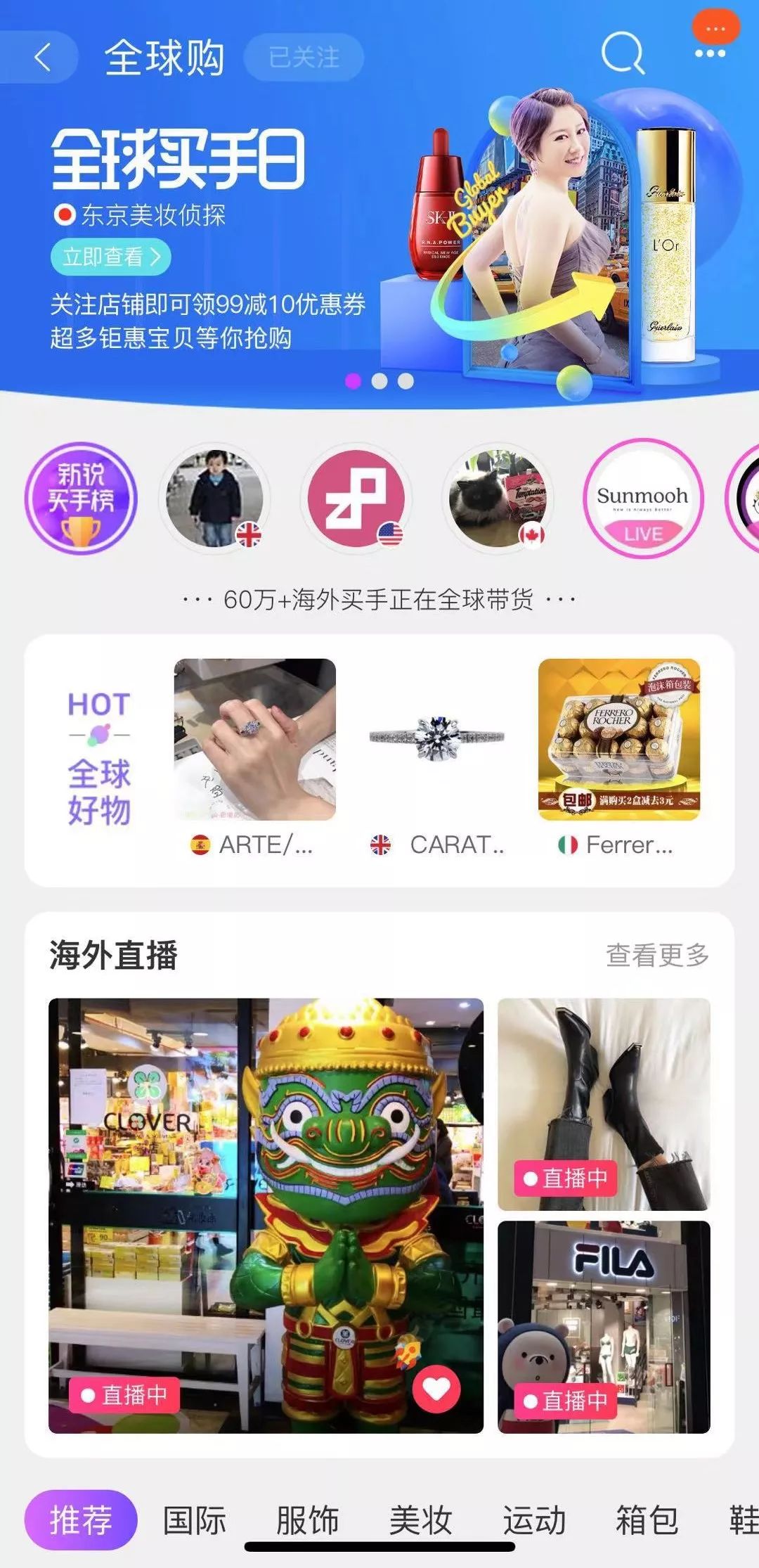The height and width of the screenshot is (1568, 759).
Task: Open the three-dot overflow menu
Action: 710,53
